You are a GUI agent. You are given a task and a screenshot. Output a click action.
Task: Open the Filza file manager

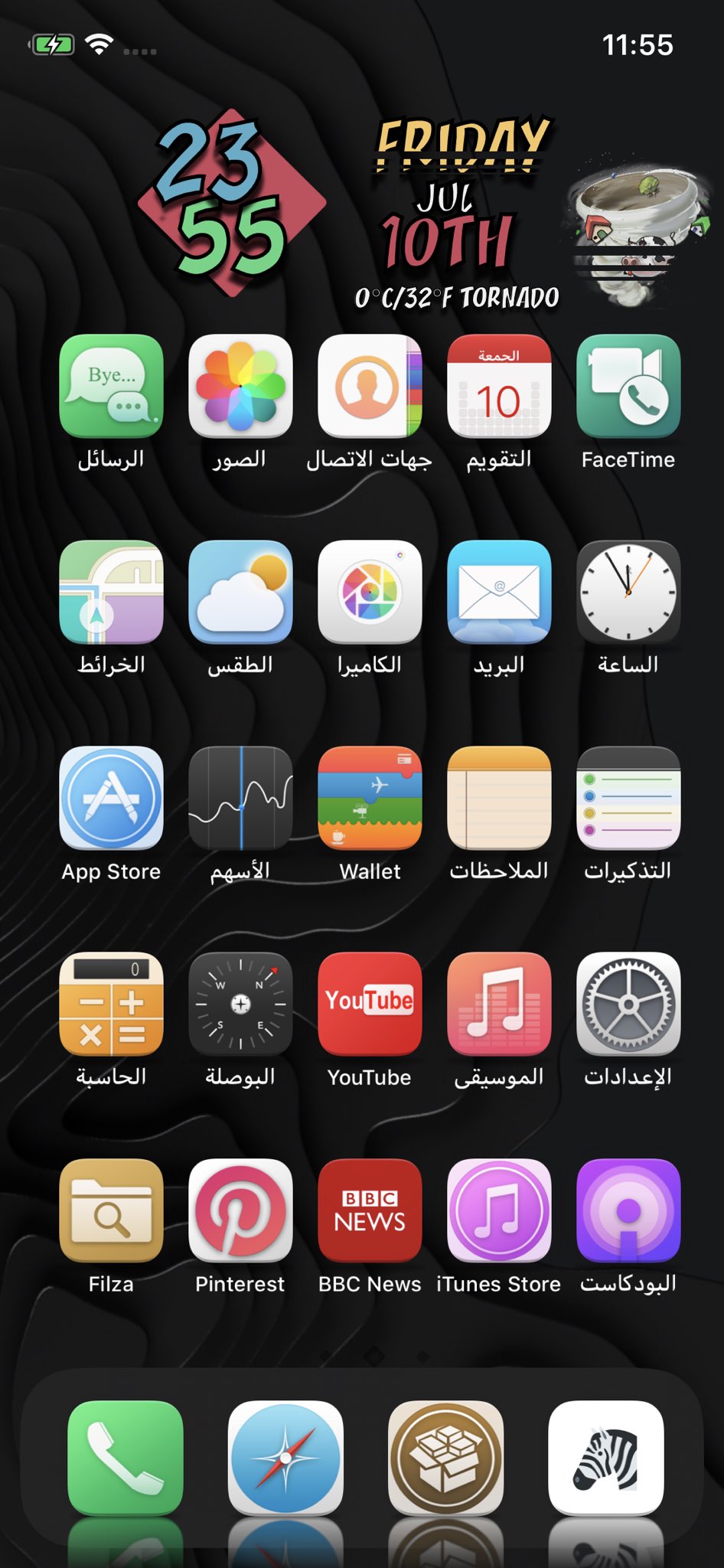(x=111, y=1210)
